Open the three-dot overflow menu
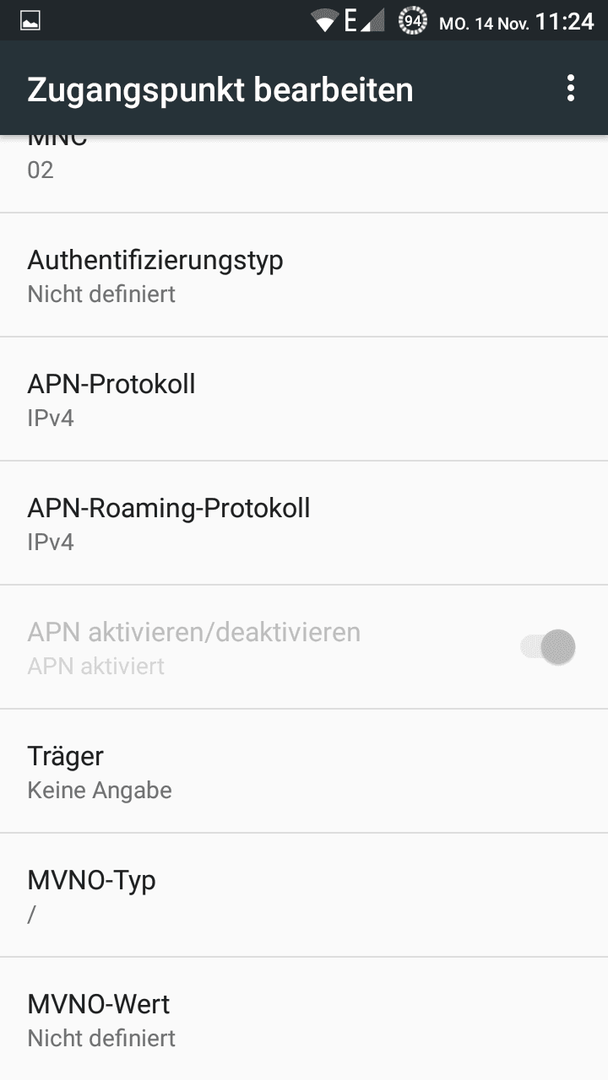 coord(570,89)
